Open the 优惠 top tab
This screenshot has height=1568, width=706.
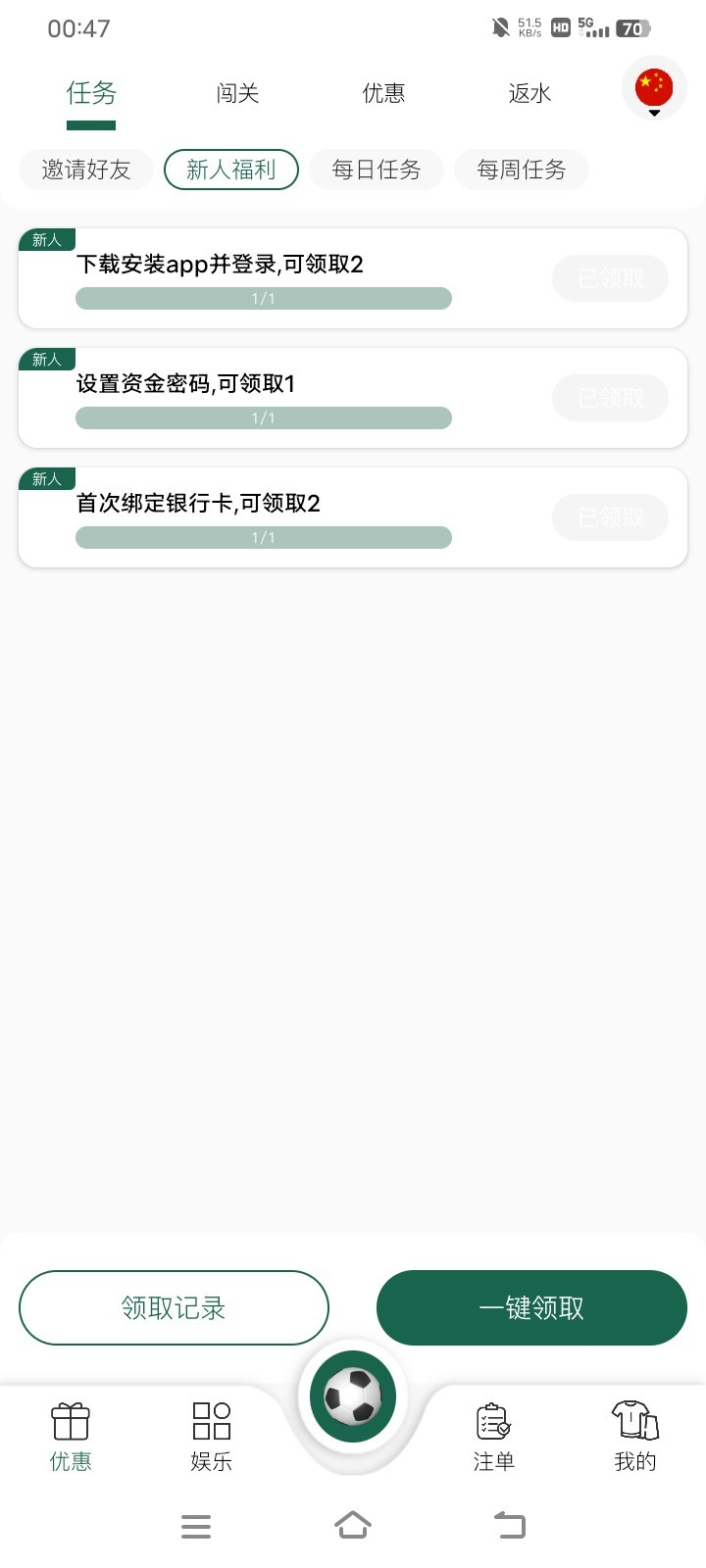point(383,93)
